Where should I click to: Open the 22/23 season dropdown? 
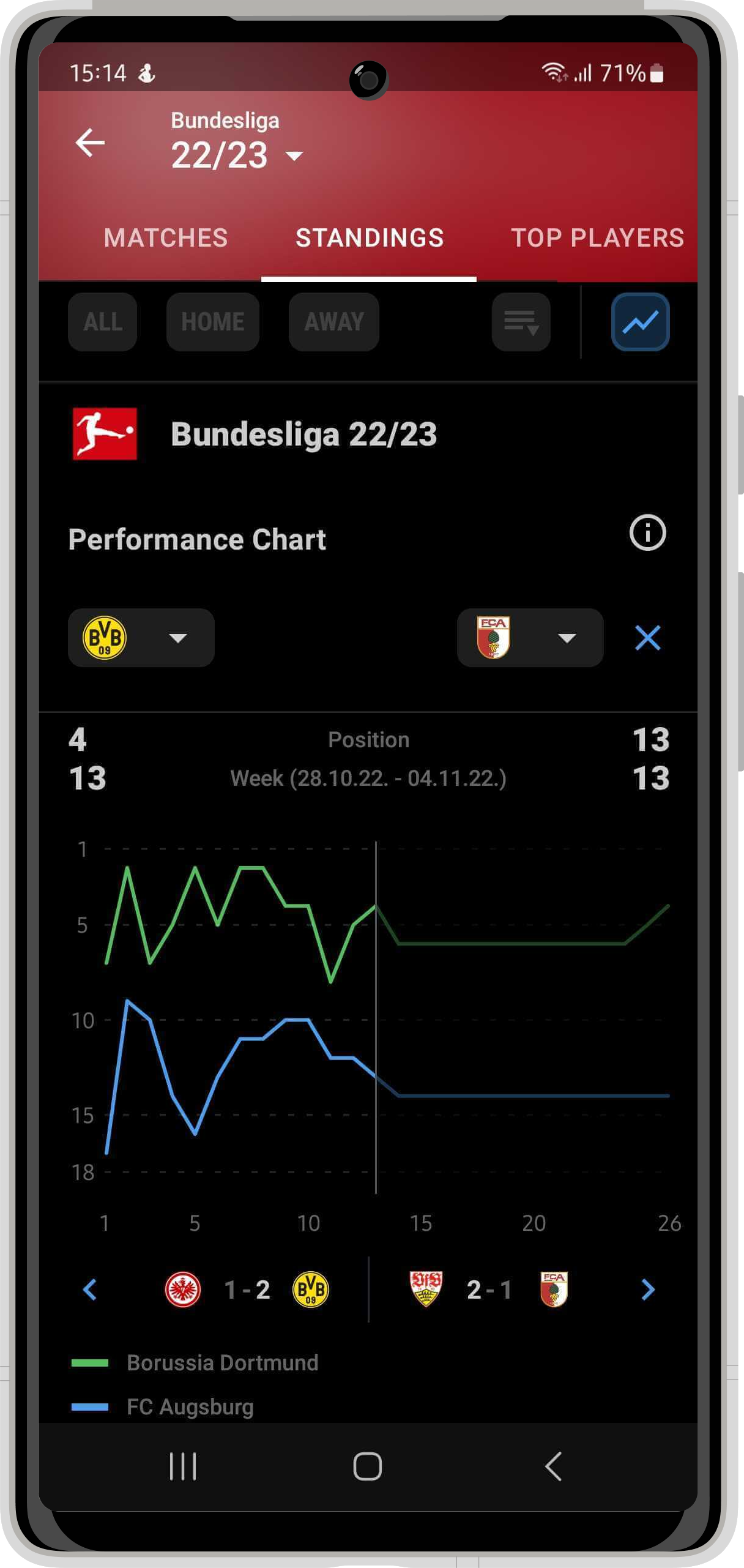[x=237, y=155]
